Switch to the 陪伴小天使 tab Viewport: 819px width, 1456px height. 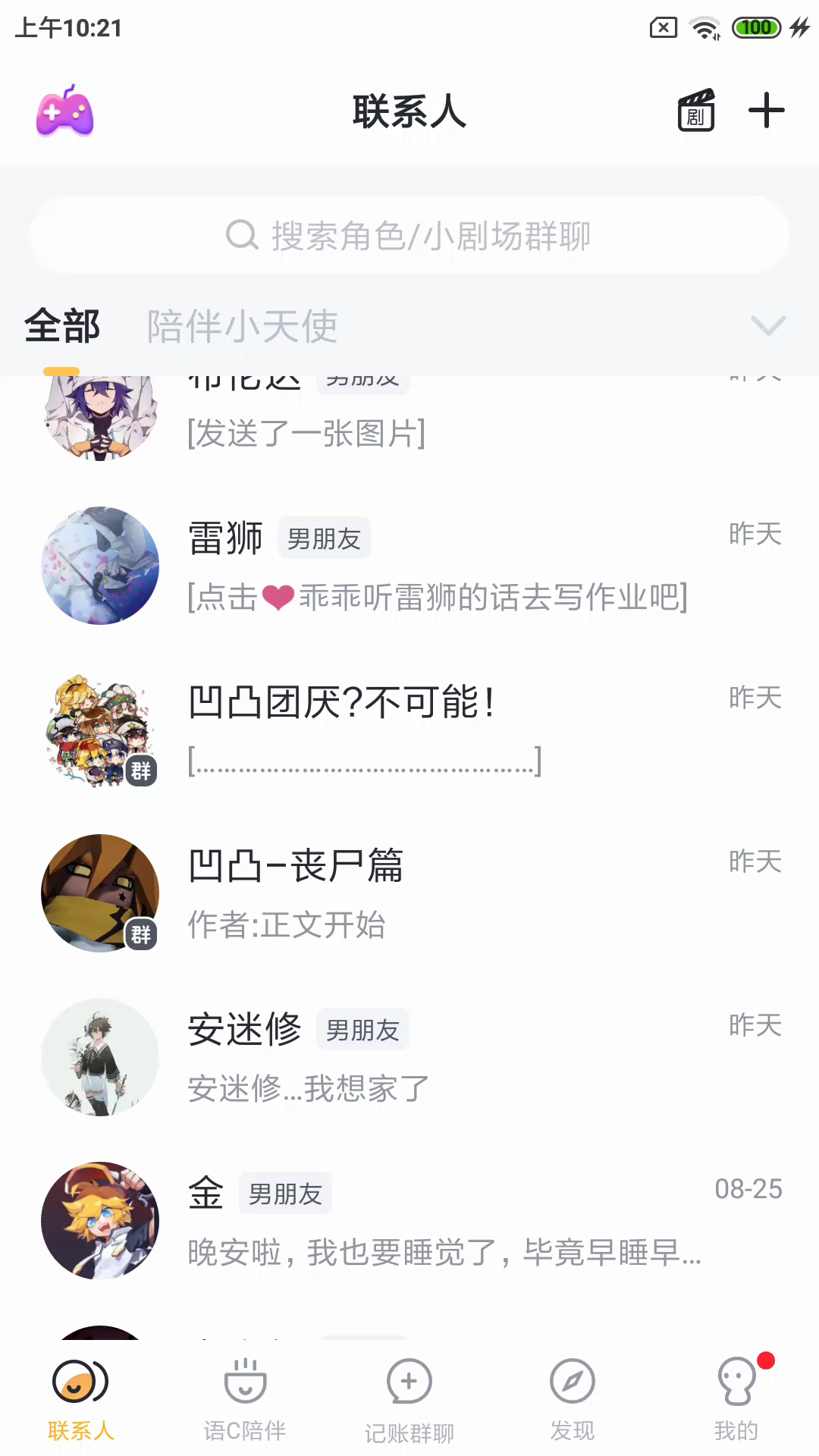click(x=242, y=327)
